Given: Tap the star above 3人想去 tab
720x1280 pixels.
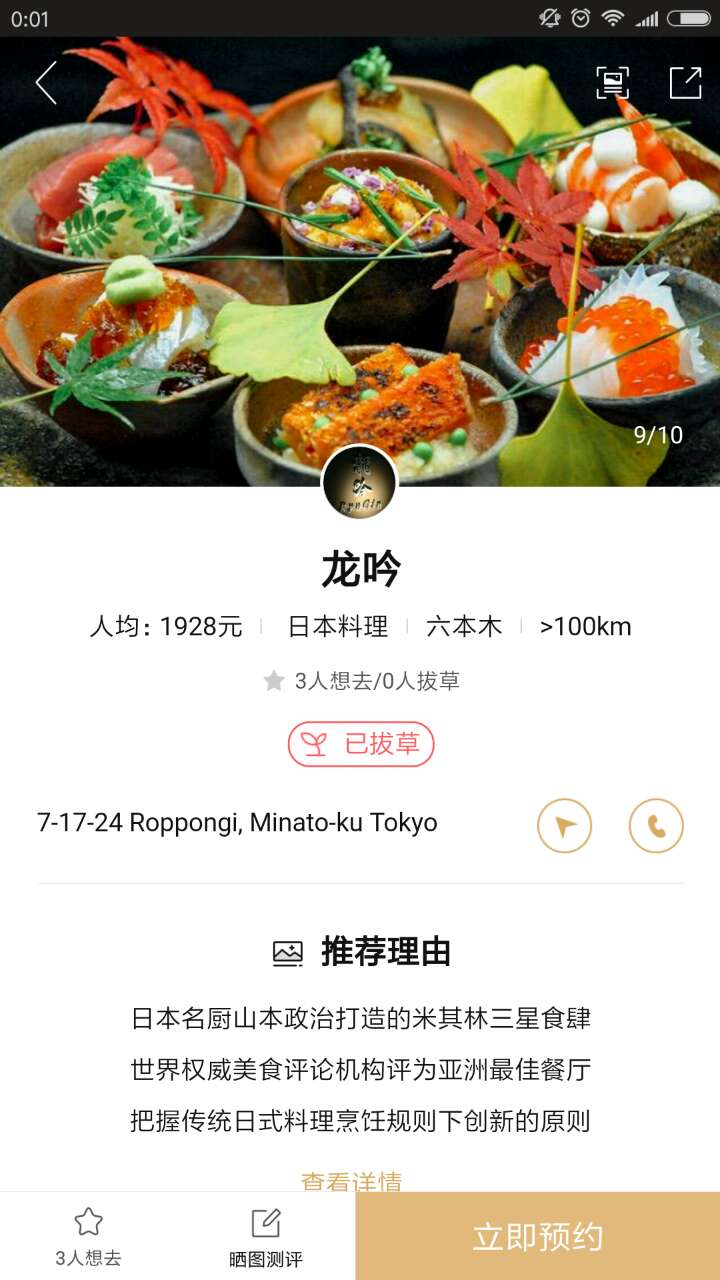Looking at the screenshot, I should (88, 1220).
